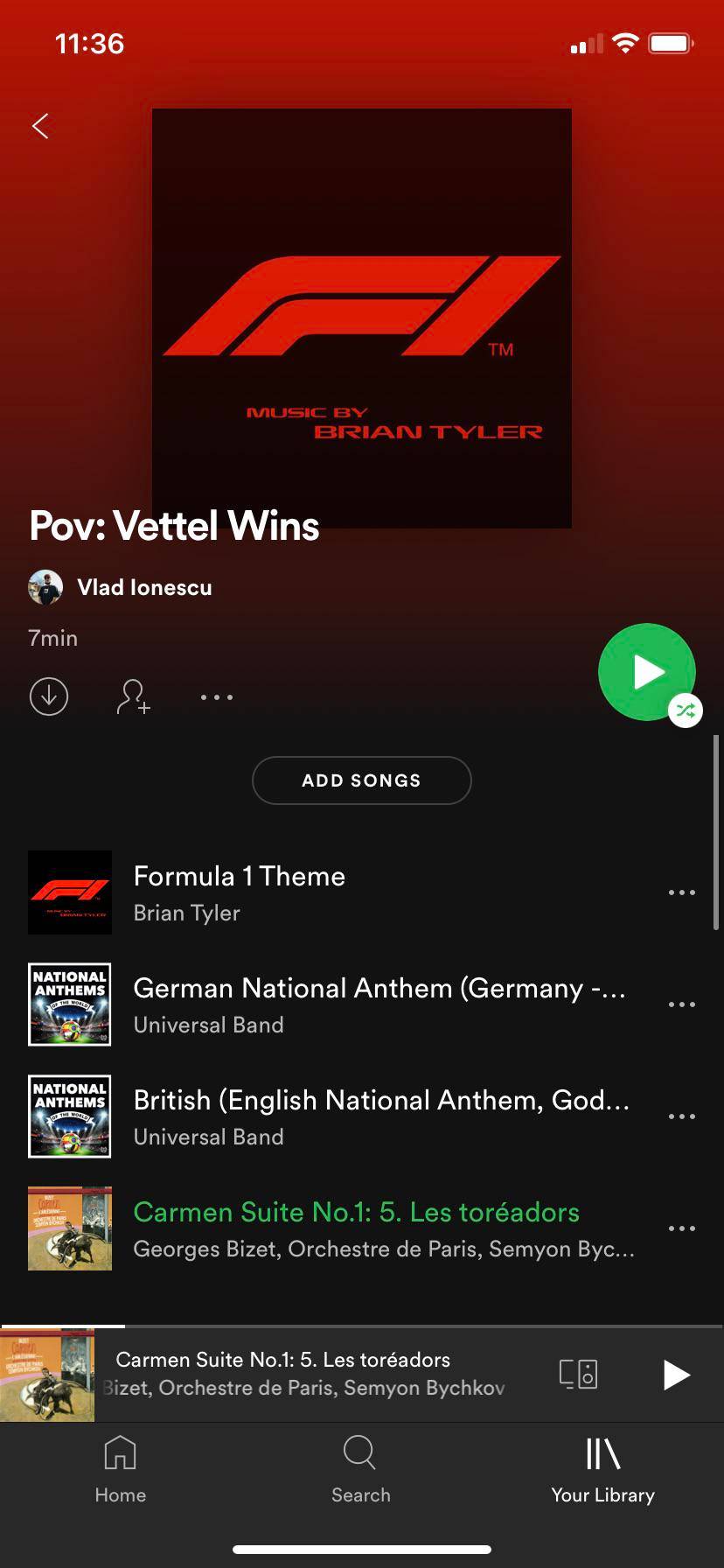The width and height of the screenshot is (724, 1568).
Task: Open options menu for British National Anthem
Action: click(x=681, y=1116)
